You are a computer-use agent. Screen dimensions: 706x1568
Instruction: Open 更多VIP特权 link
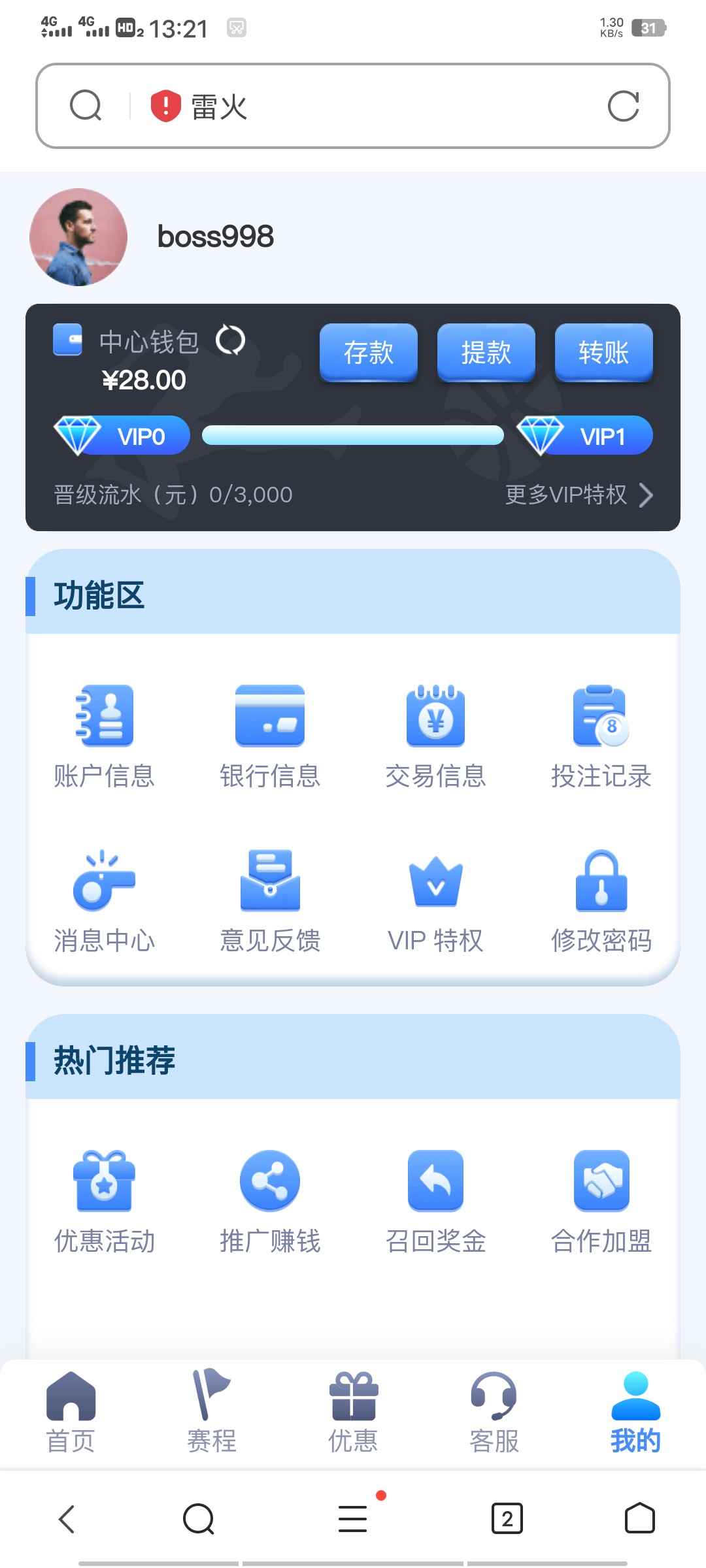(x=579, y=495)
